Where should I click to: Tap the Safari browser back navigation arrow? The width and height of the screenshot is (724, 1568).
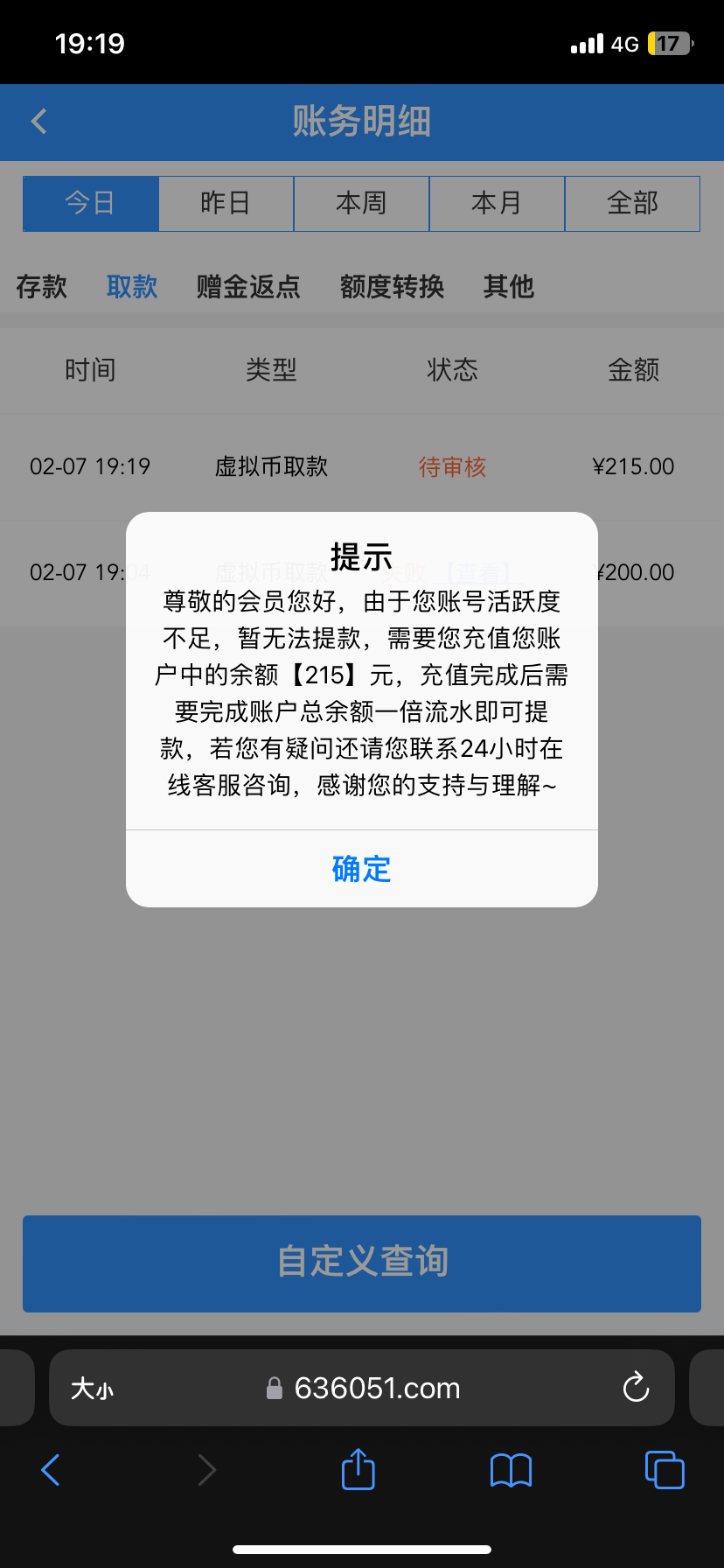(50, 1469)
